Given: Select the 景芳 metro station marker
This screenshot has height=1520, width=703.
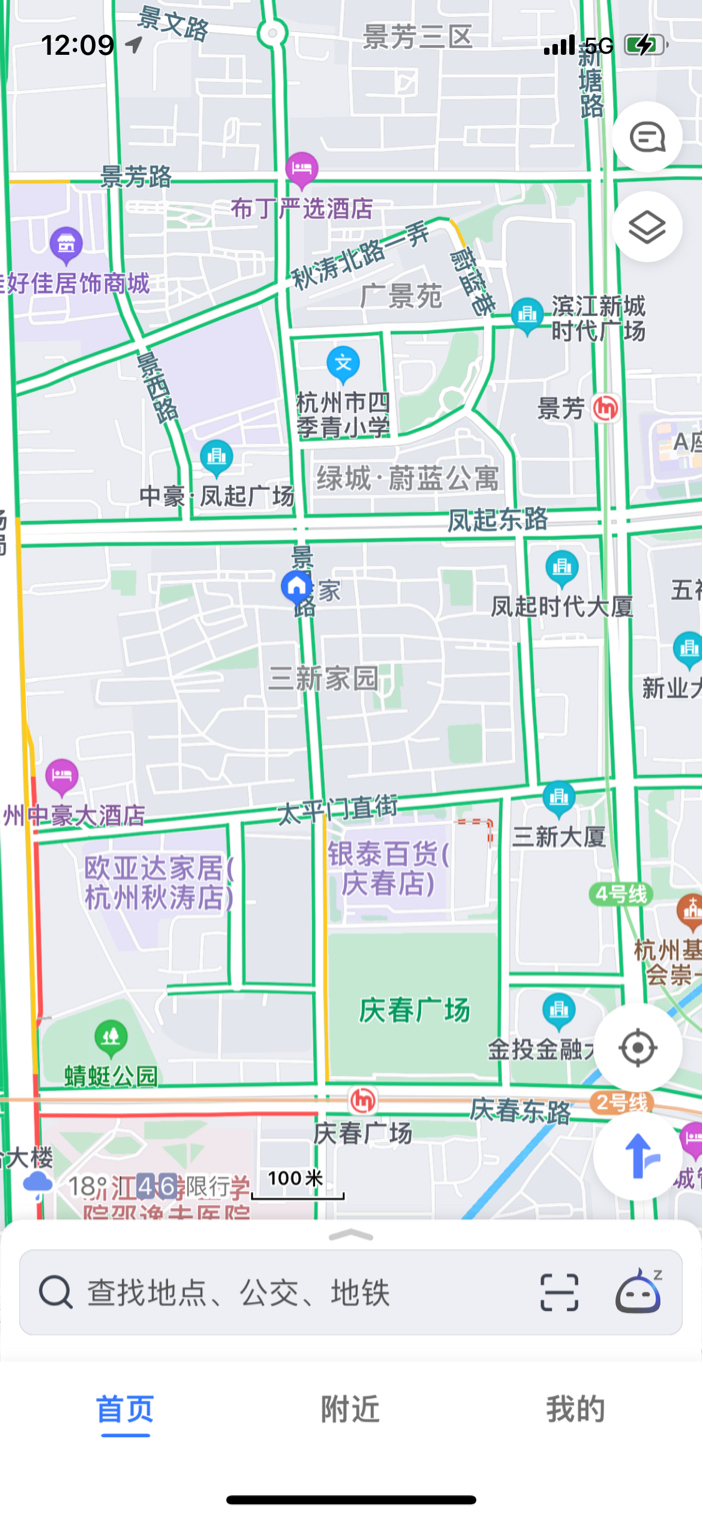Looking at the screenshot, I should pos(604,408).
